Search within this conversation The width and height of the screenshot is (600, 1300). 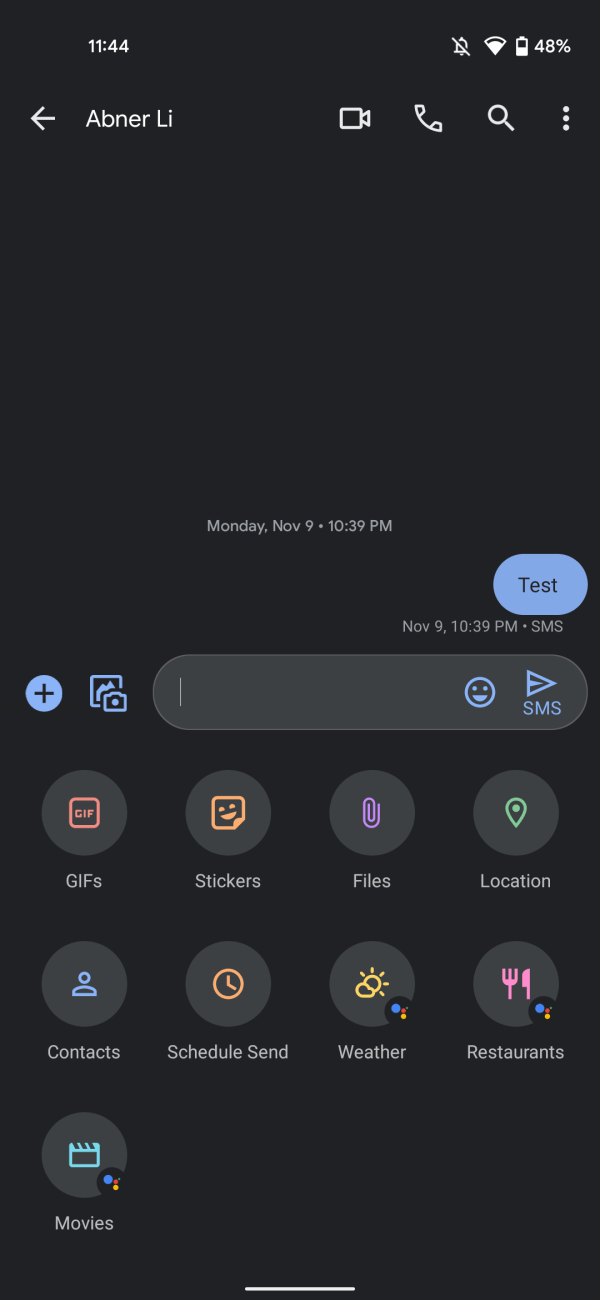point(501,119)
